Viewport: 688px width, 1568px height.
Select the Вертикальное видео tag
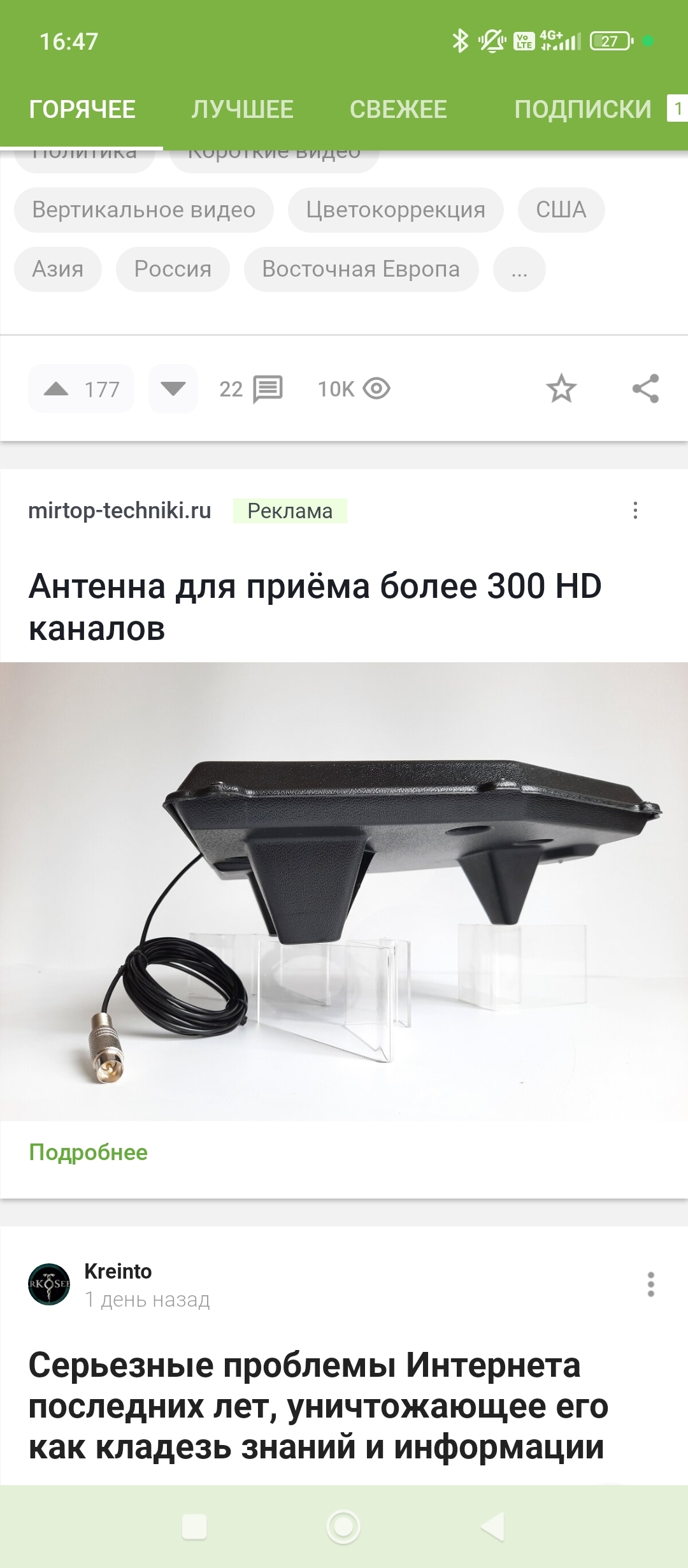point(144,210)
